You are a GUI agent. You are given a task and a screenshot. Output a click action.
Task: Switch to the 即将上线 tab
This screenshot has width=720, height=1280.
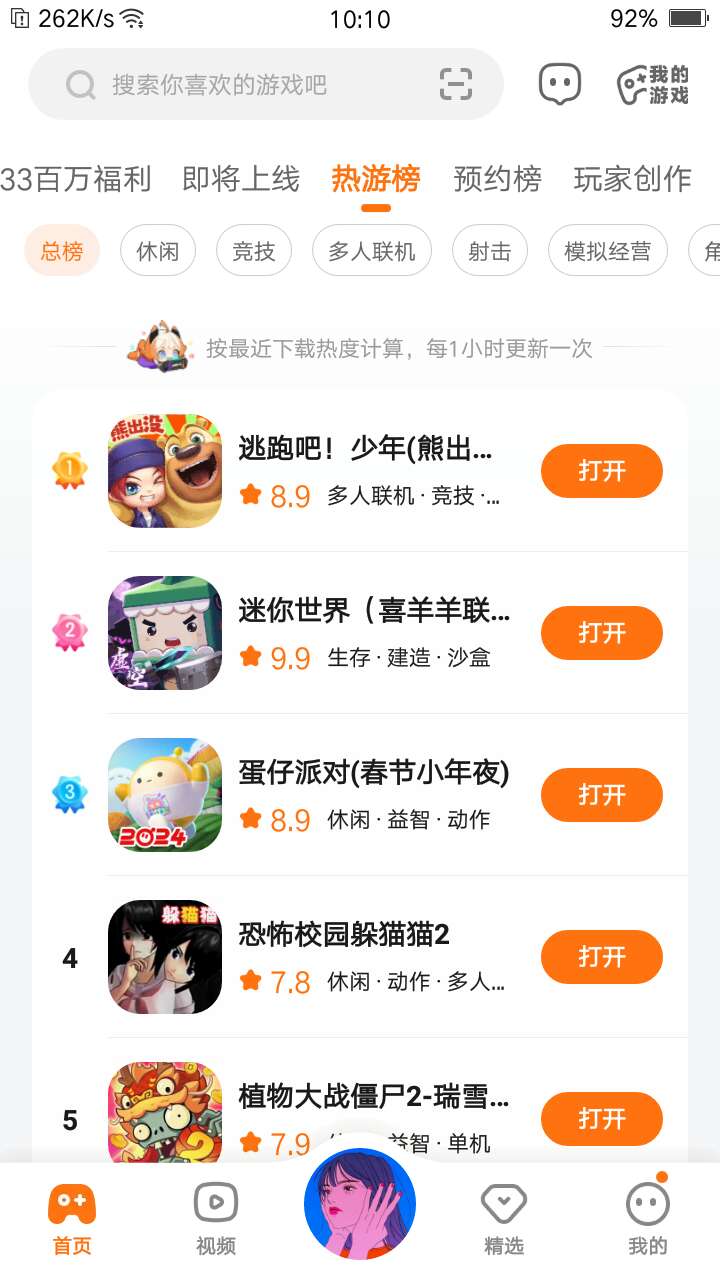tap(241, 179)
